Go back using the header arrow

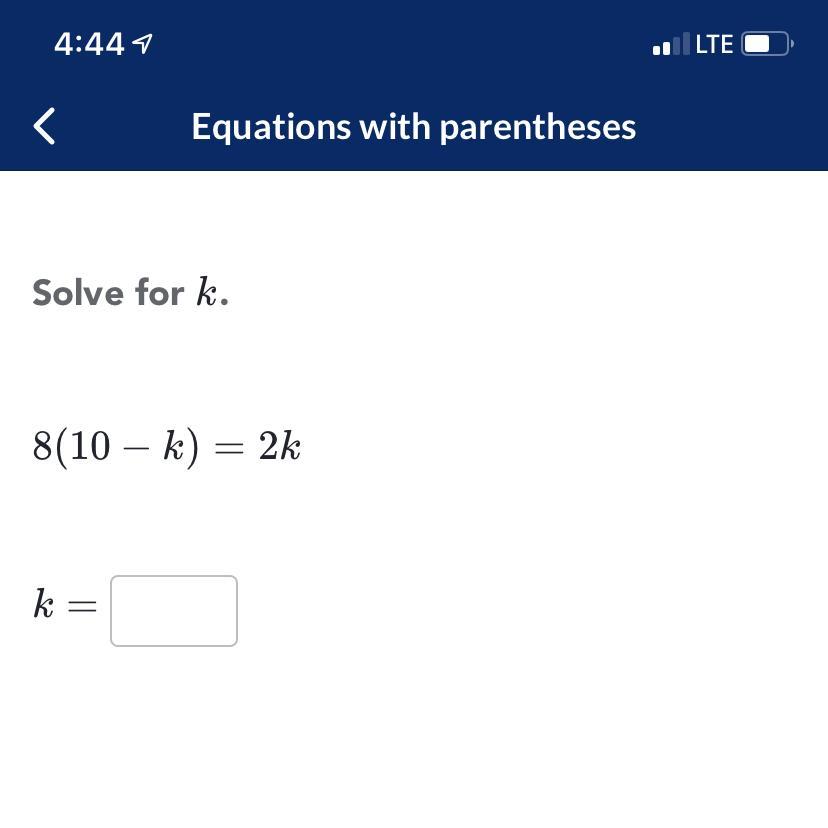44,127
